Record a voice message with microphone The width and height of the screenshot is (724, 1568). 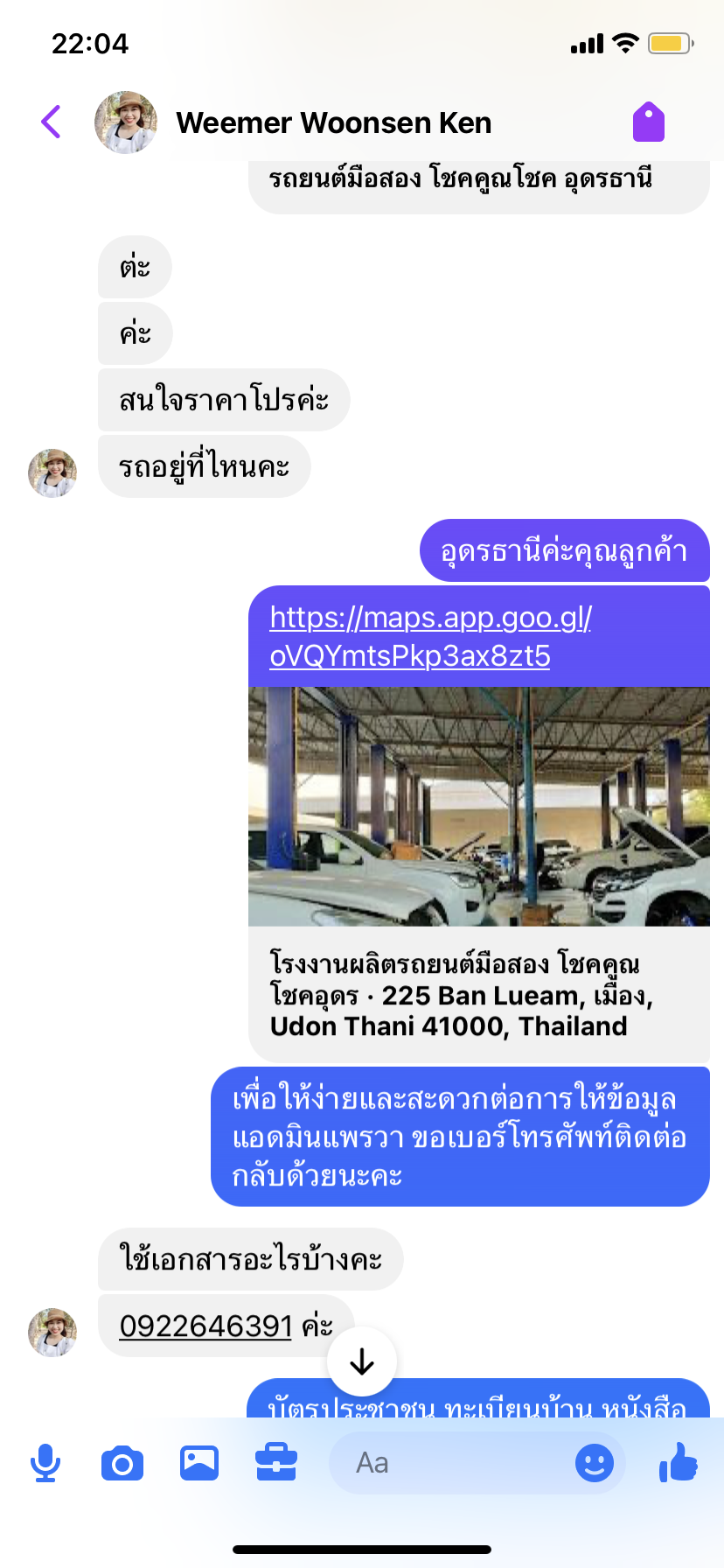(45, 1463)
